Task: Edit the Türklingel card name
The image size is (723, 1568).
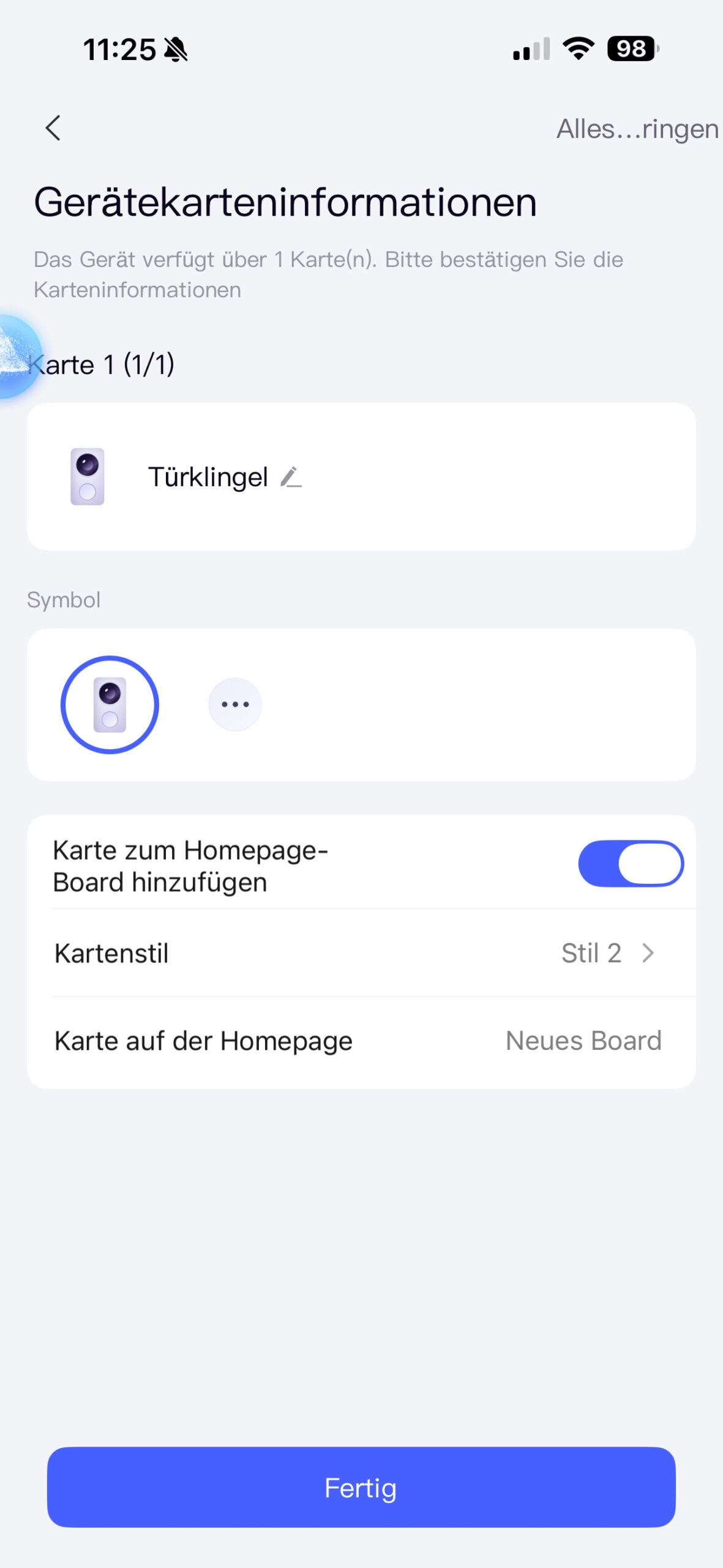Action: coord(291,477)
